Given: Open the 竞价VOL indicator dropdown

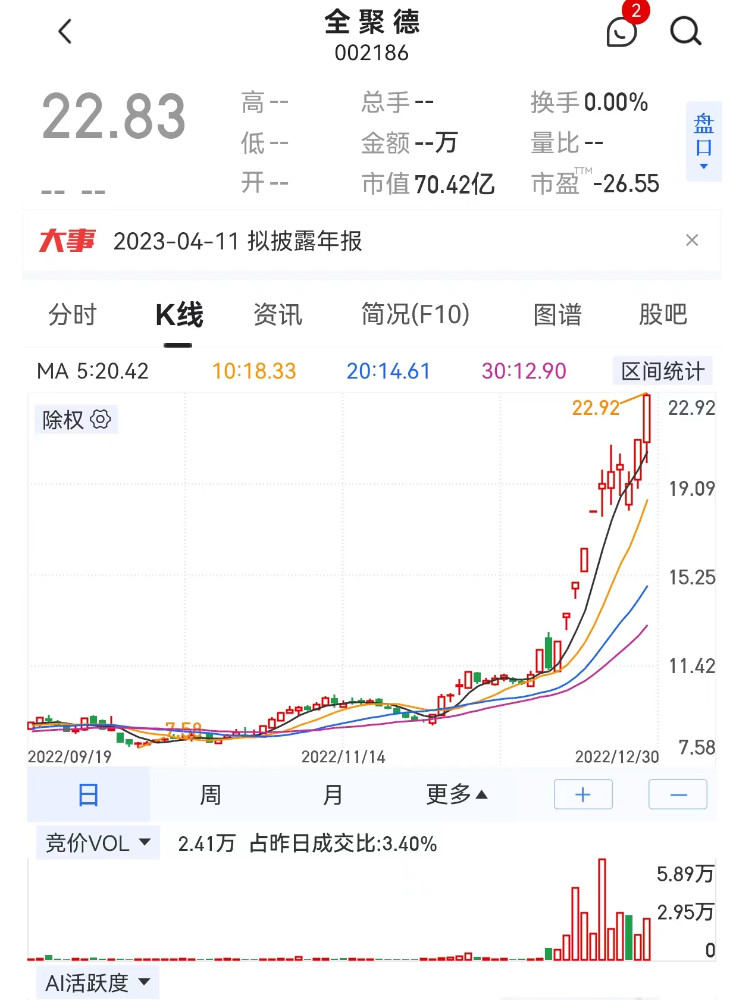Looking at the screenshot, I should click(x=98, y=843).
